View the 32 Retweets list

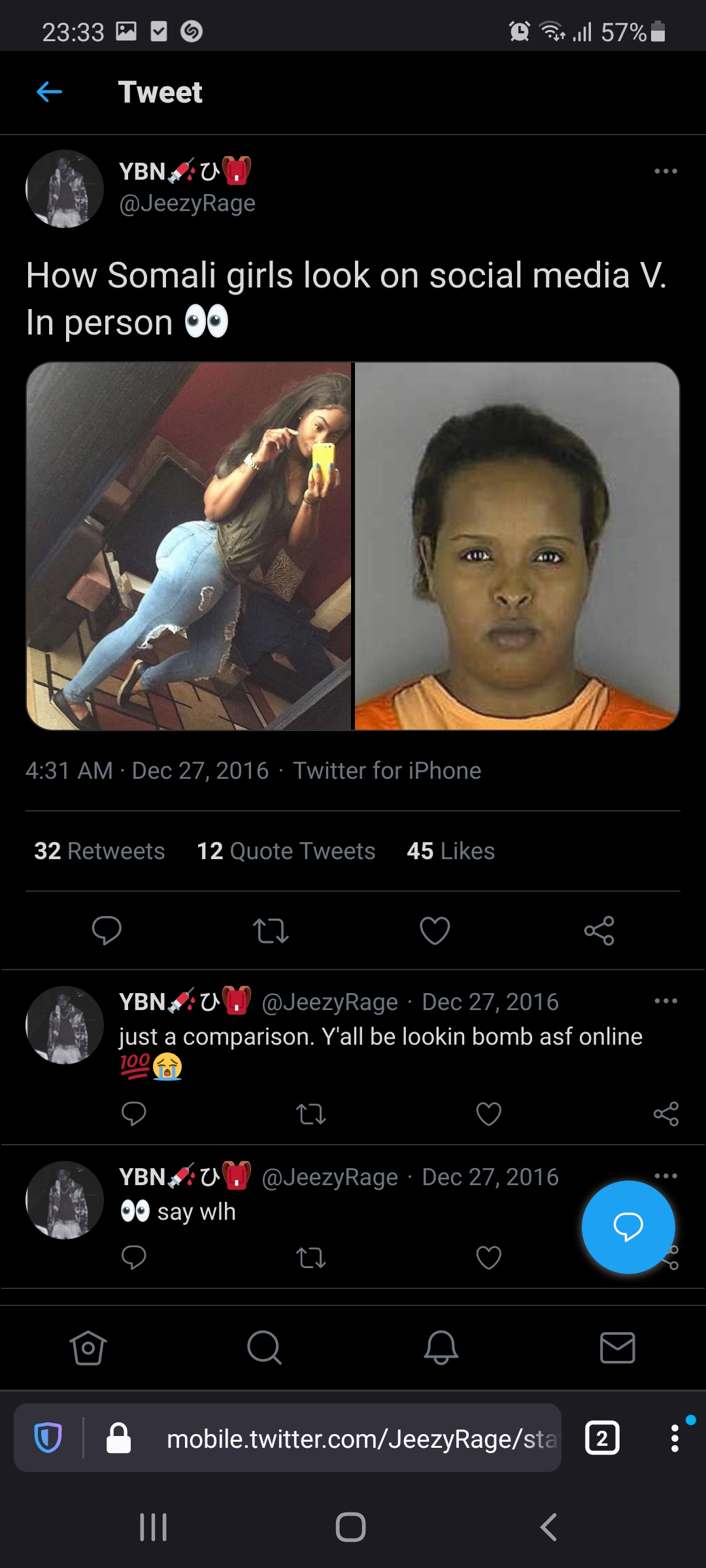click(x=99, y=851)
